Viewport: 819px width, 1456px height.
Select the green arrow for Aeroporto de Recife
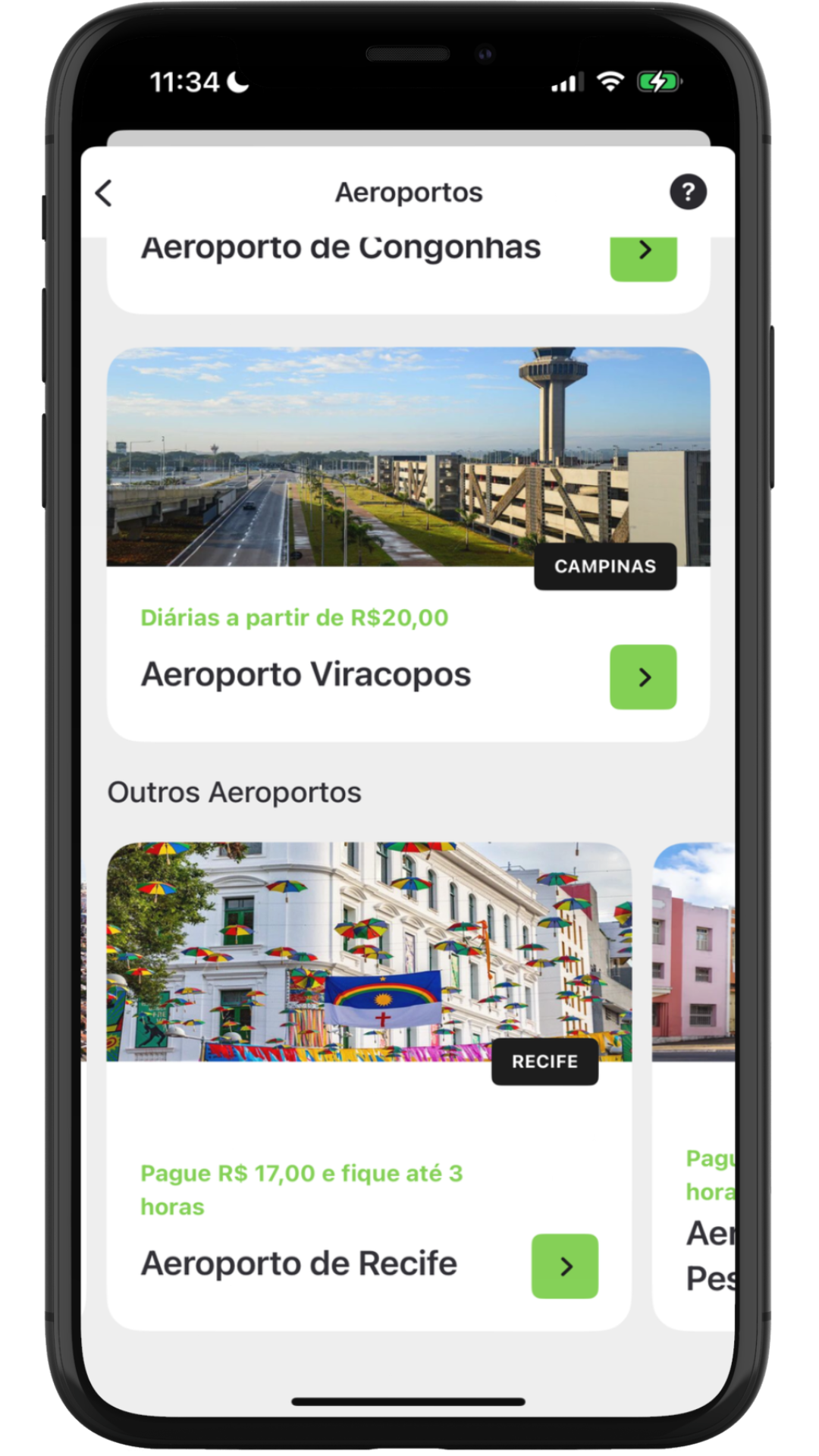564,1266
